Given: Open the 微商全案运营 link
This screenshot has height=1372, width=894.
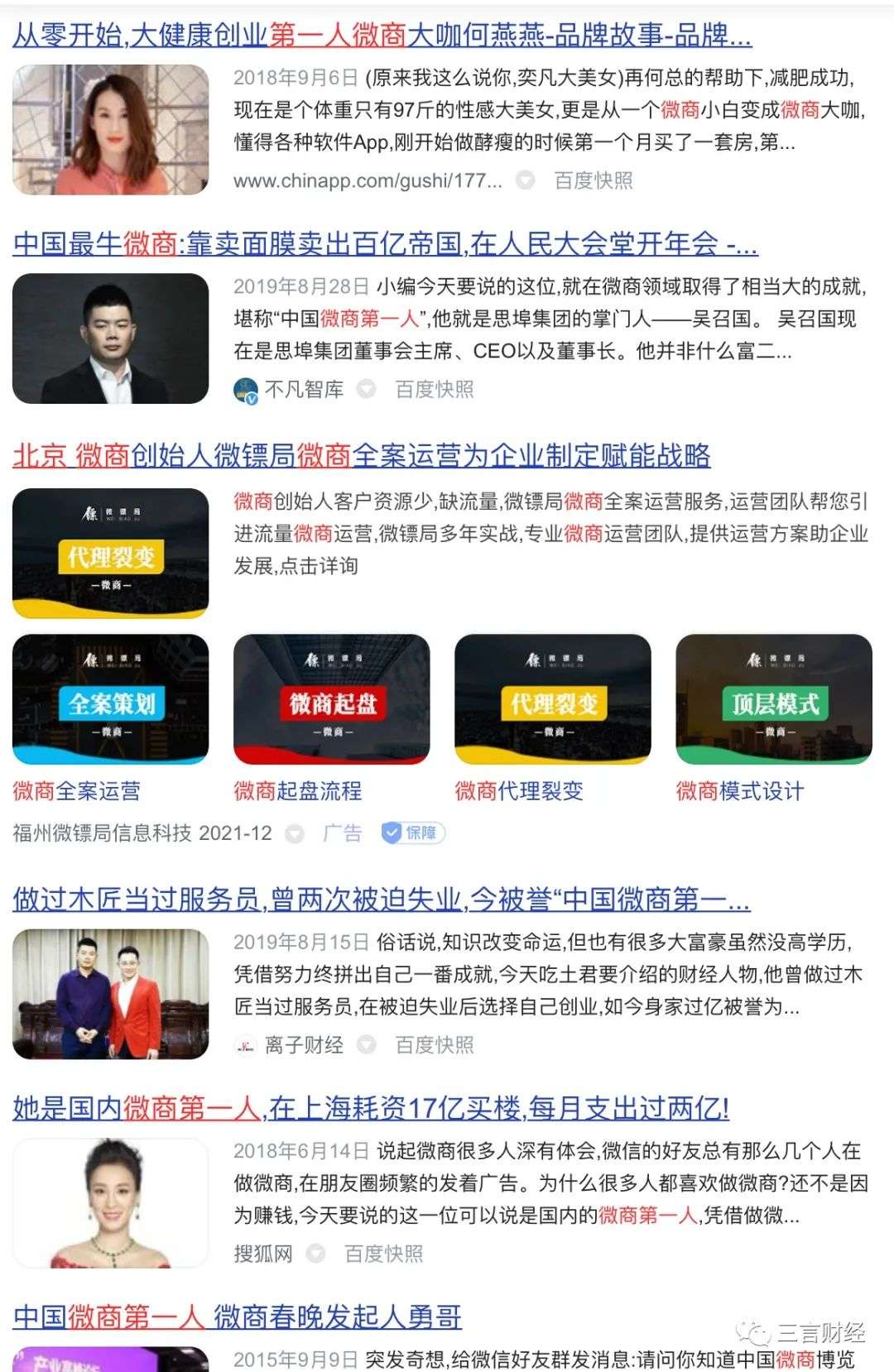Looking at the screenshot, I should (76, 791).
